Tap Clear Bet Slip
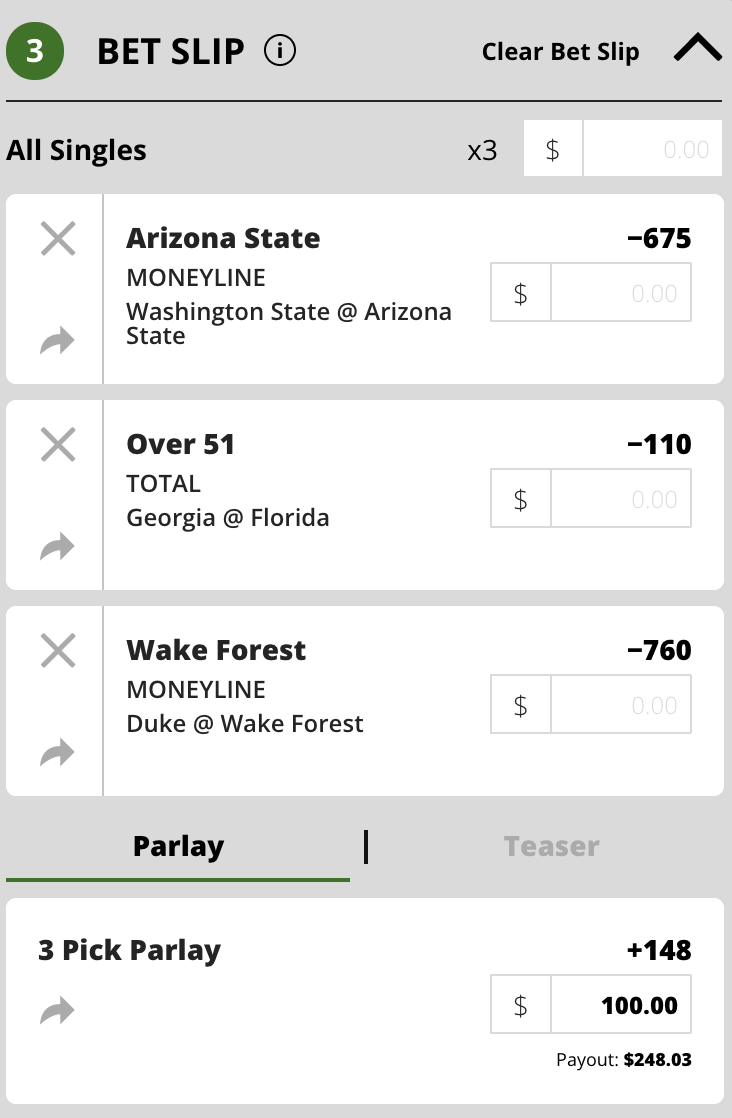Viewport: 732px width, 1118px height. click(x=560, y=52)
